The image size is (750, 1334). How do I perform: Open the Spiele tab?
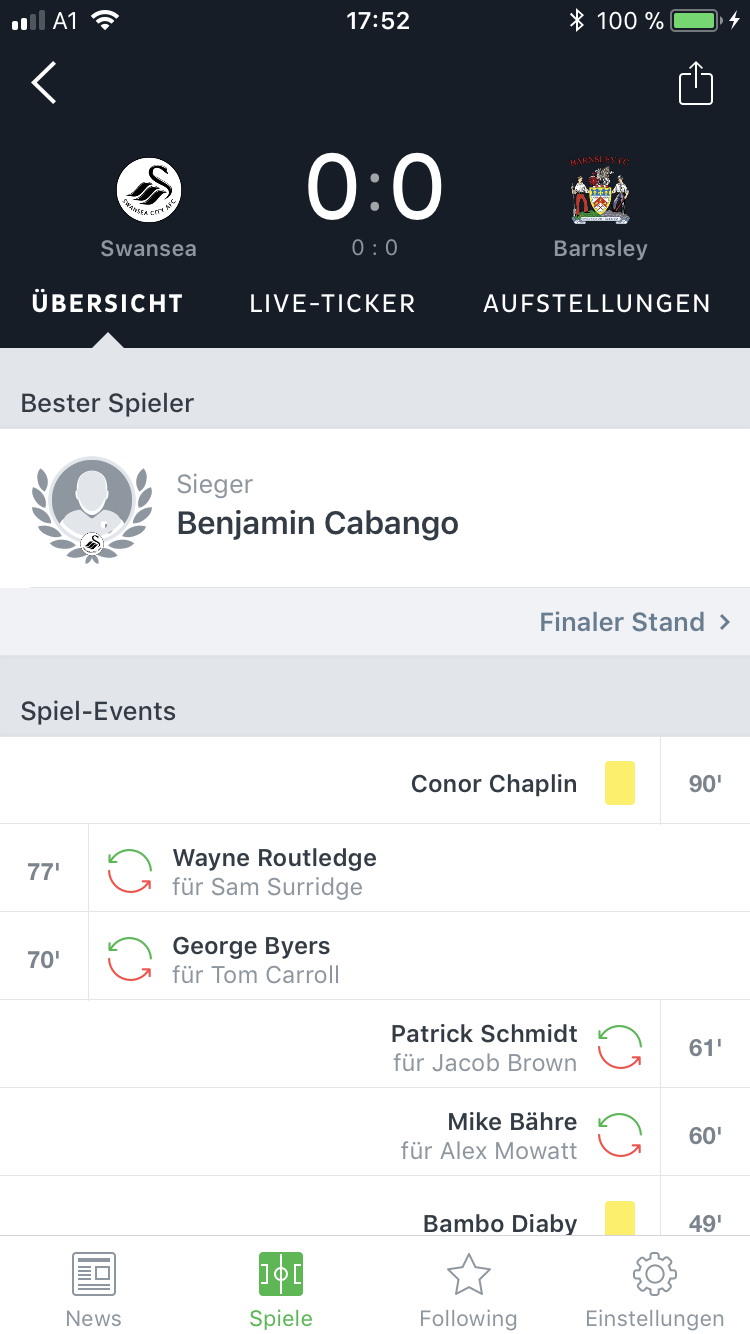tap(281, 1288)
